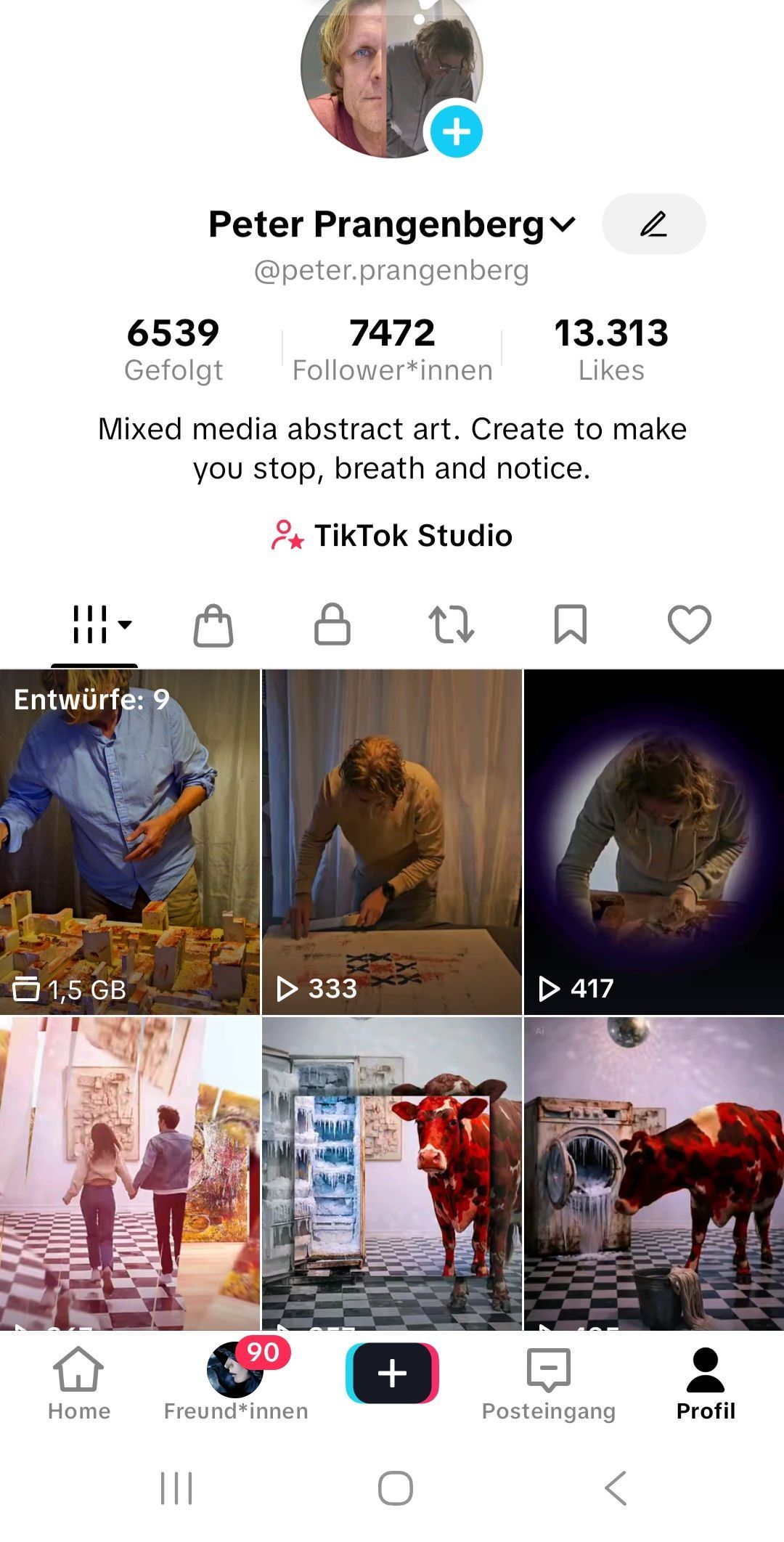The width and height of the screenshot is (784, 1542).
Task: Open the Freund*innen tab
Action: click(x=236, y=1384)
